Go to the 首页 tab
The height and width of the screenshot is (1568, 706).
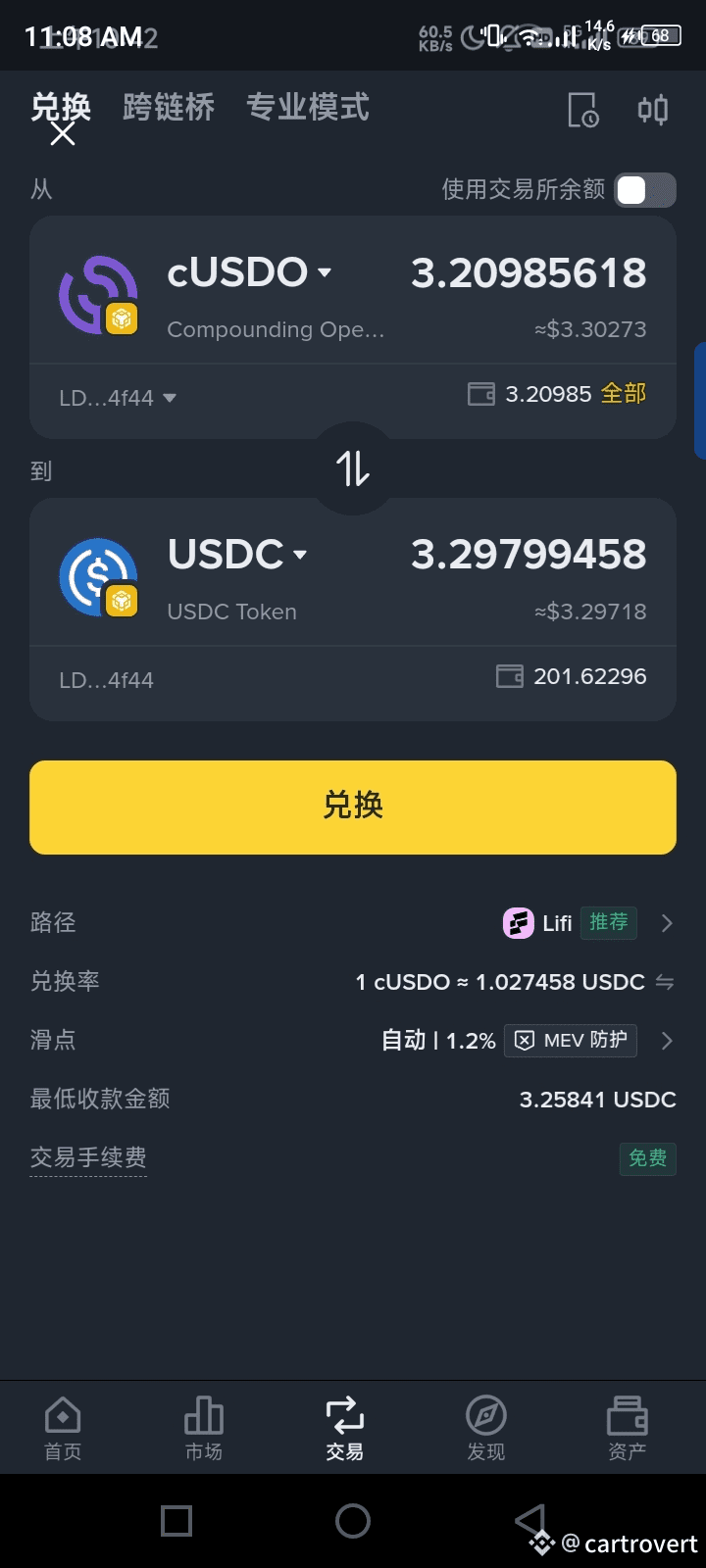tap(63, 1429)
